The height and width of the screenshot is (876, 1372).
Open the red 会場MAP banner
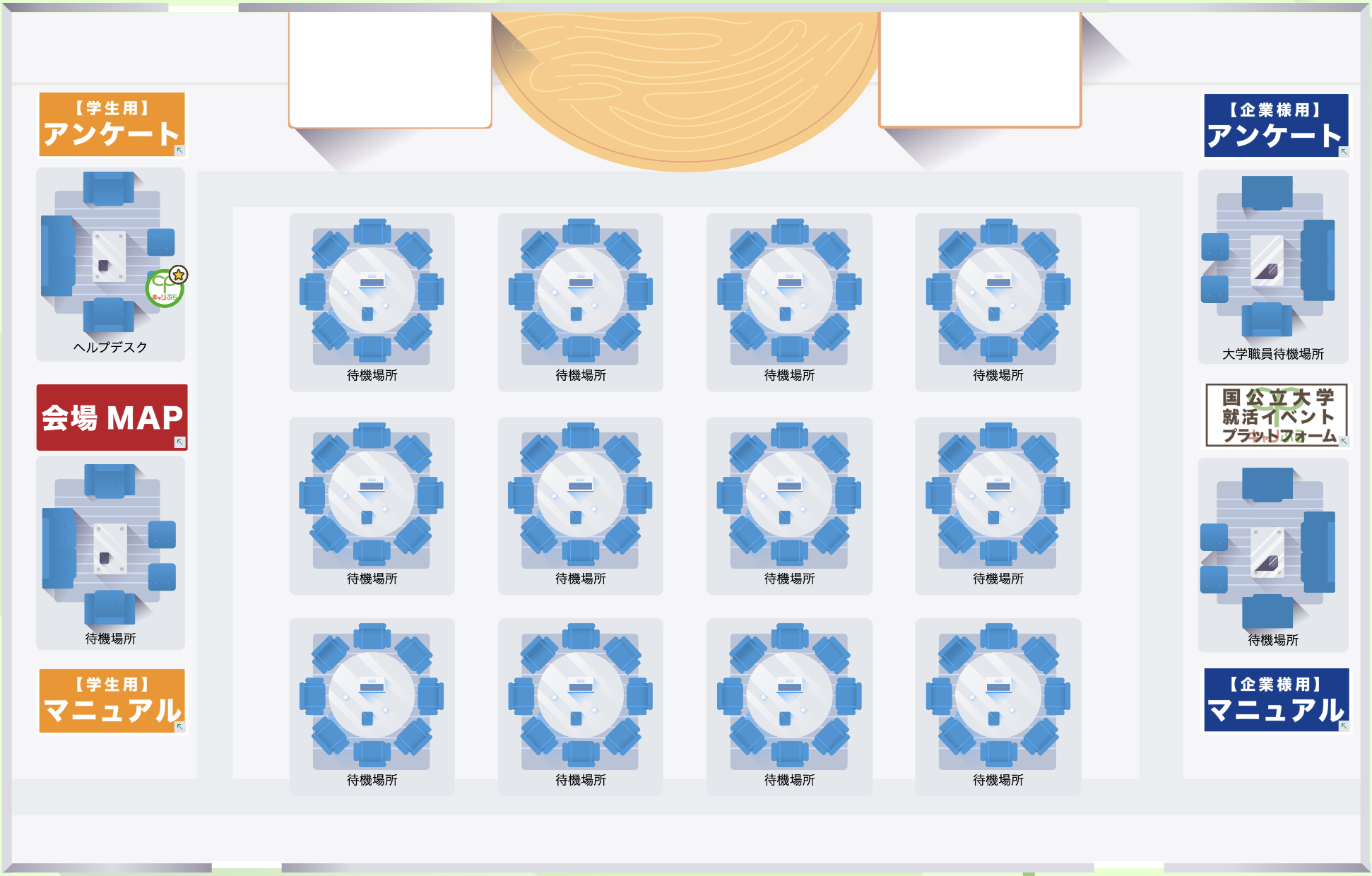pyautogui.click(x=112, y=418)
